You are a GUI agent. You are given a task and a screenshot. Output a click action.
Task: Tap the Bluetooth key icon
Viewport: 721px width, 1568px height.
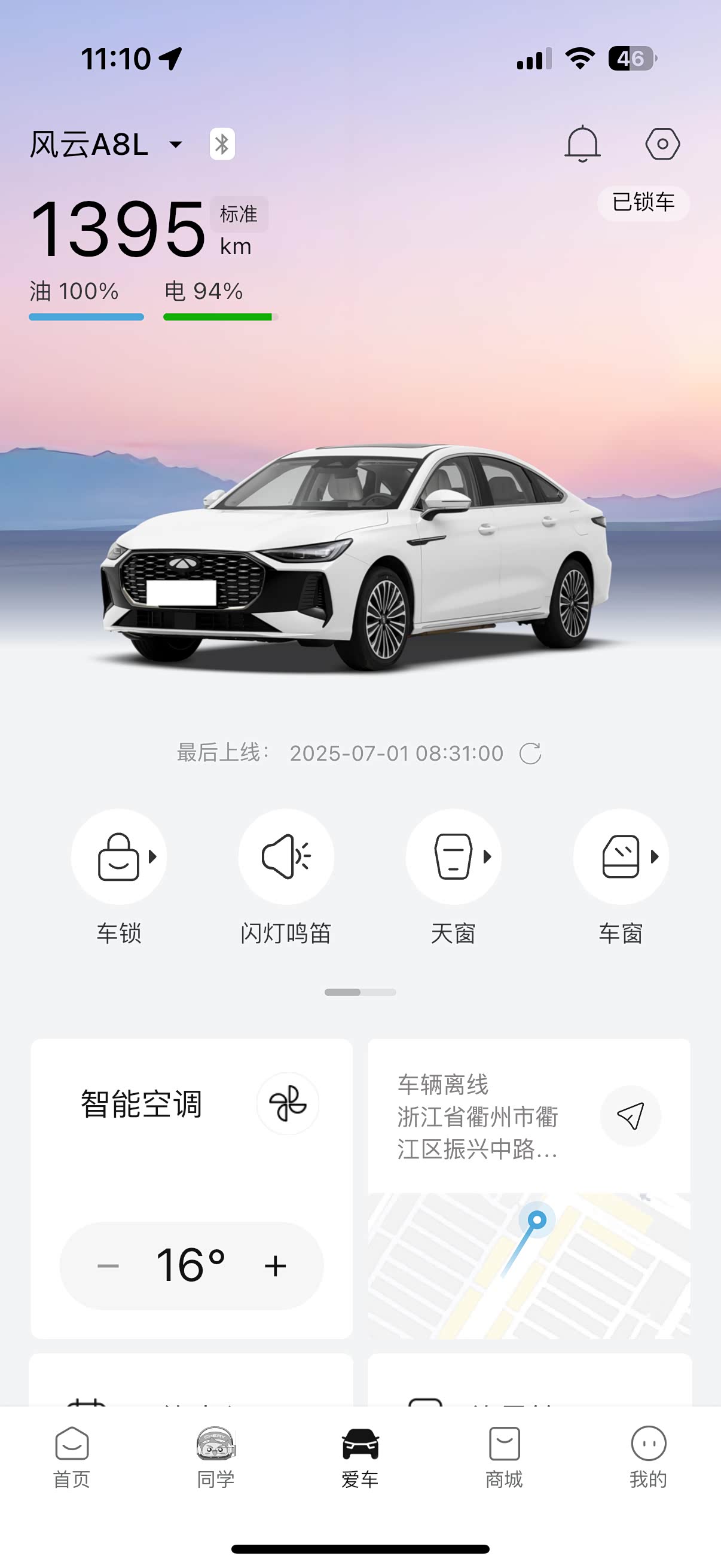[x=222, y=144]
